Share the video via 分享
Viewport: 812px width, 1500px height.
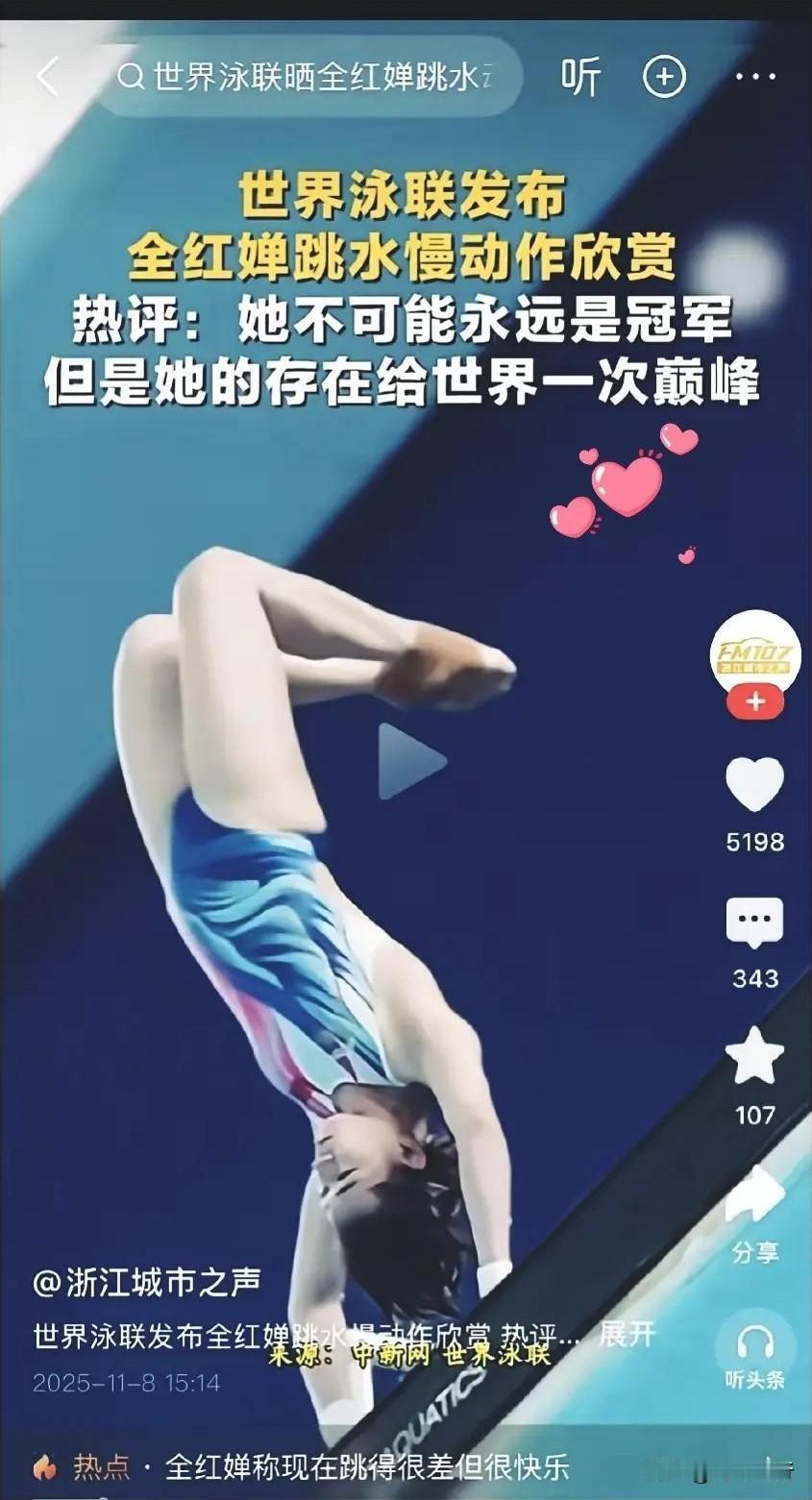(x=755, y=1213)
